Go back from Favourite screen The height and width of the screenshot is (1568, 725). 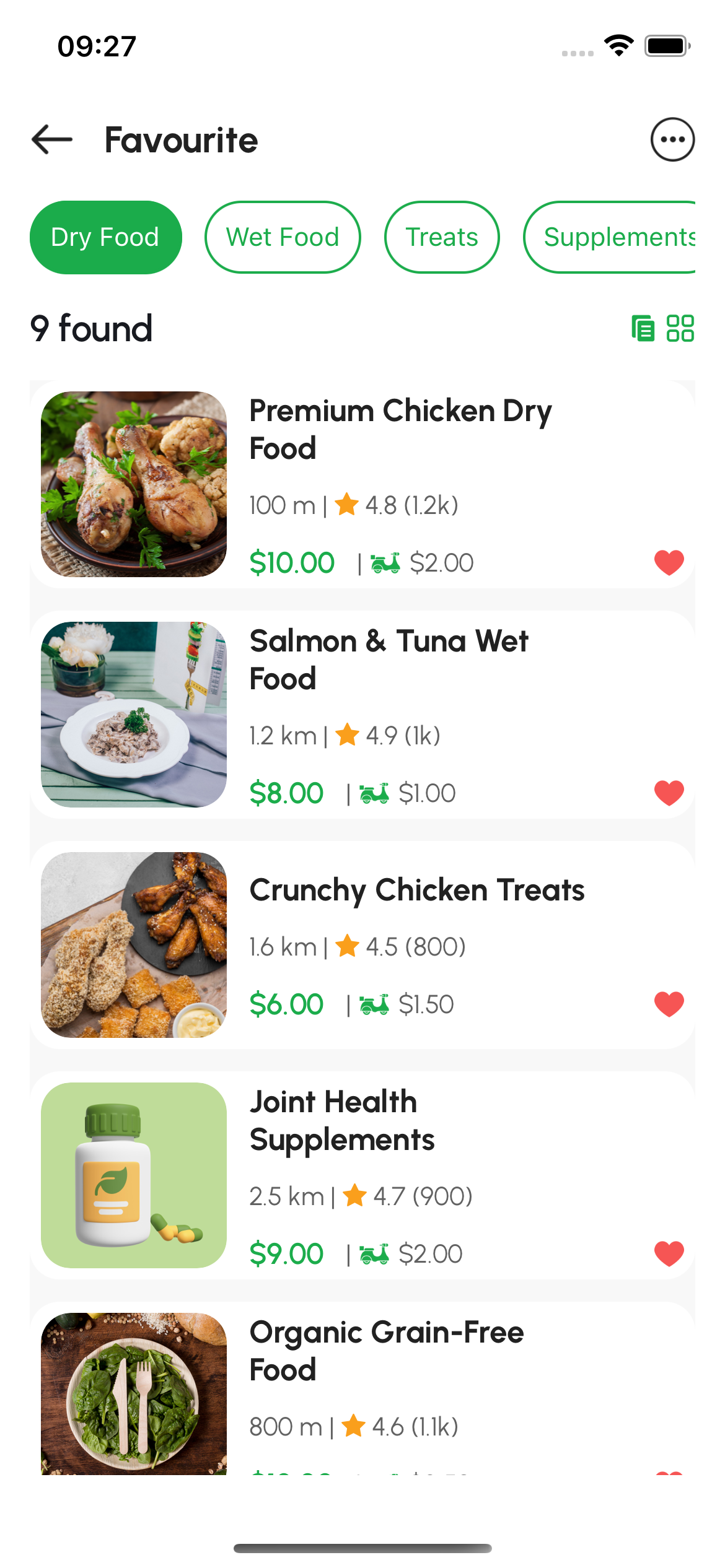click(52, 139)
